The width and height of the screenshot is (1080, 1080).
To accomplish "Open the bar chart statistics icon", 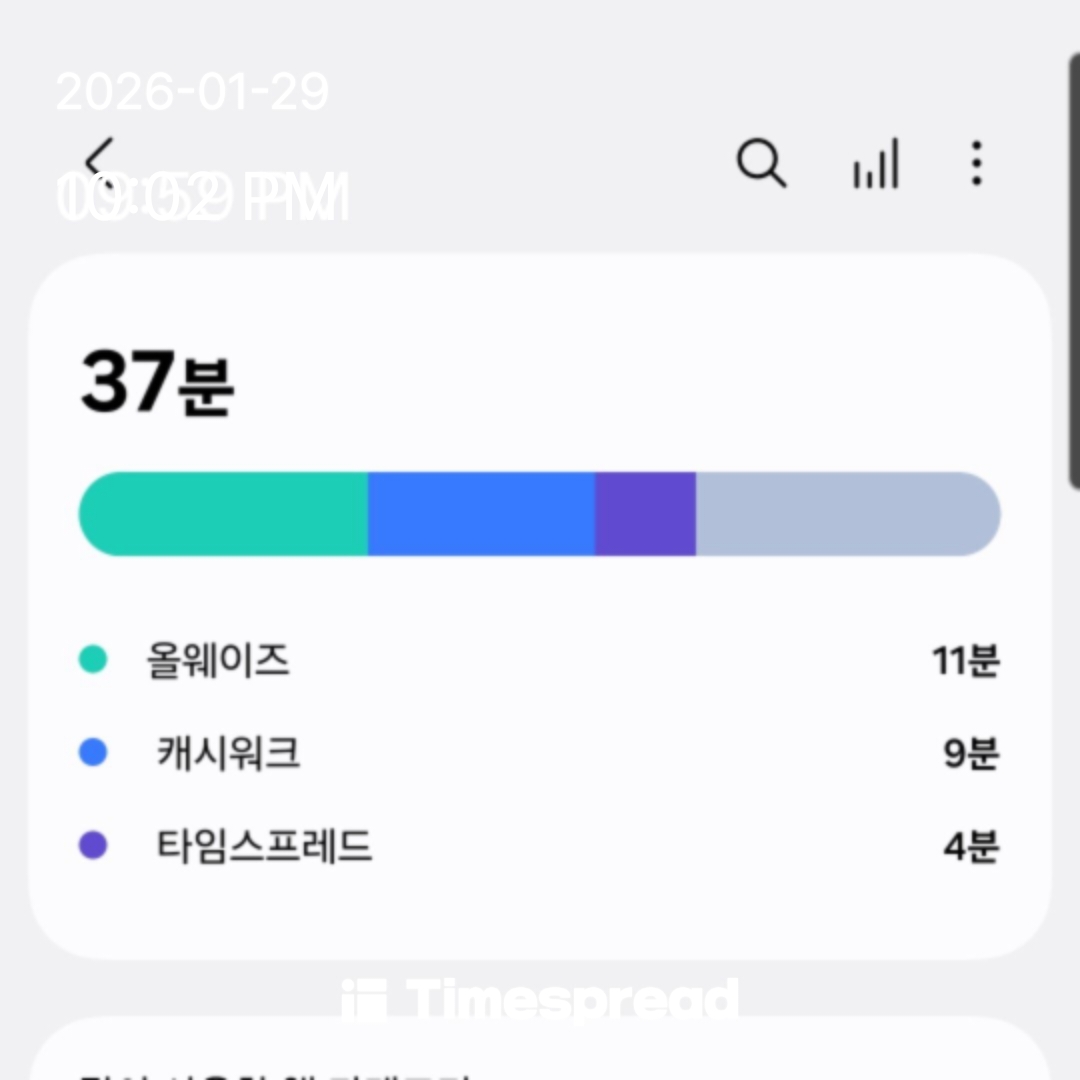I will (x=876, y=164).
